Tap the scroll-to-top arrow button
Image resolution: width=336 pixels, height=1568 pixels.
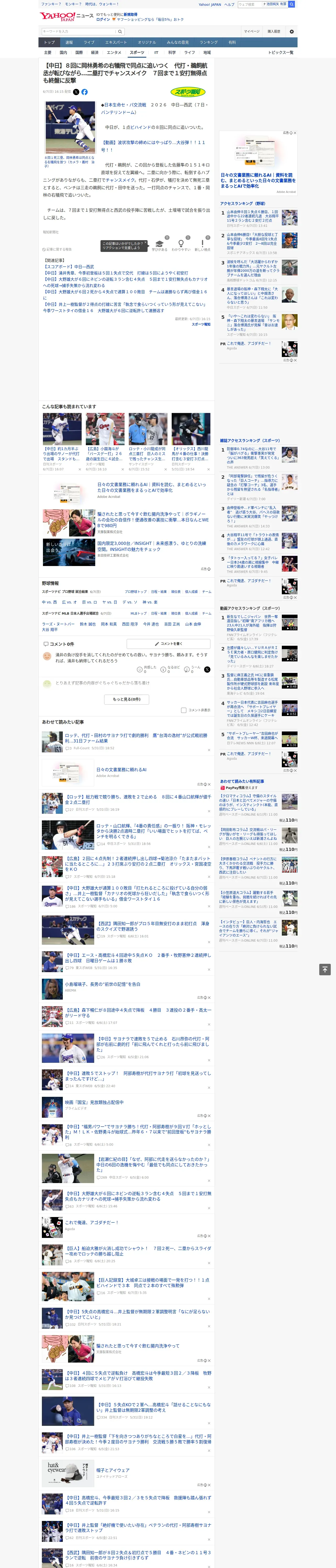(x=325, y=969)
